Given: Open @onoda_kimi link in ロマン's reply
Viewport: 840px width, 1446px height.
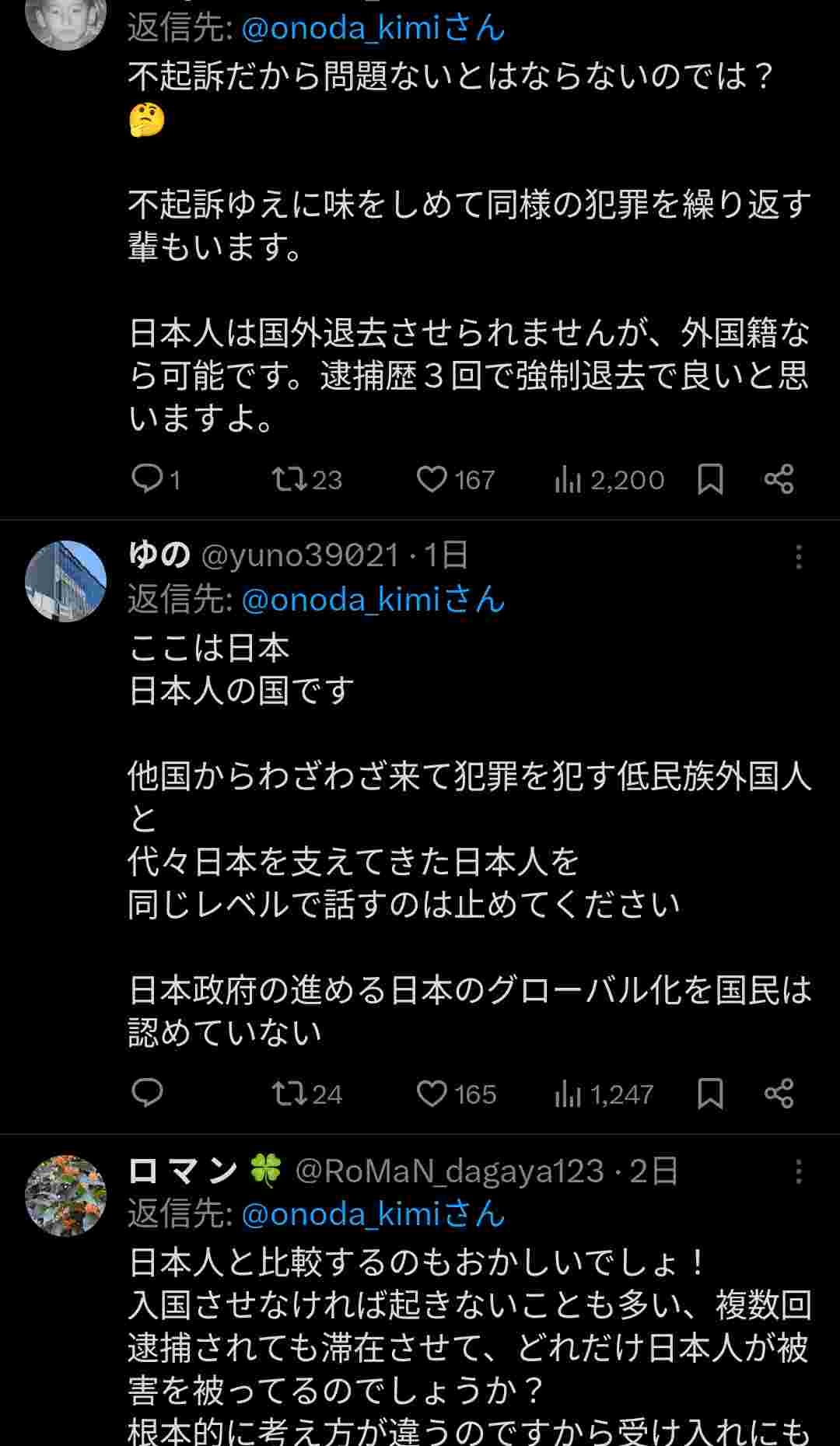Looking at the screenshot, I should click(373, 1214).
